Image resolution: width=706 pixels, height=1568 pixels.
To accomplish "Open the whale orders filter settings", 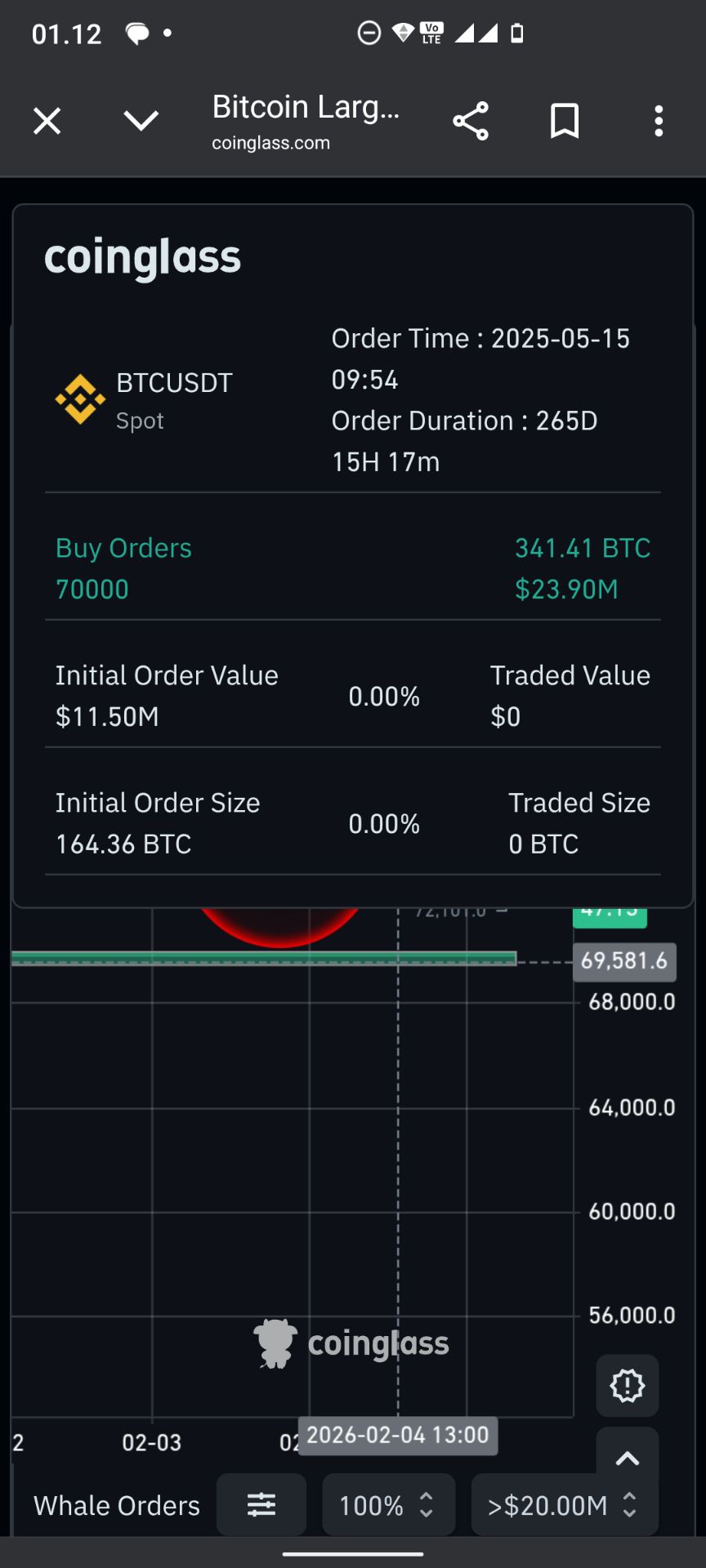I will point(261,1504).
